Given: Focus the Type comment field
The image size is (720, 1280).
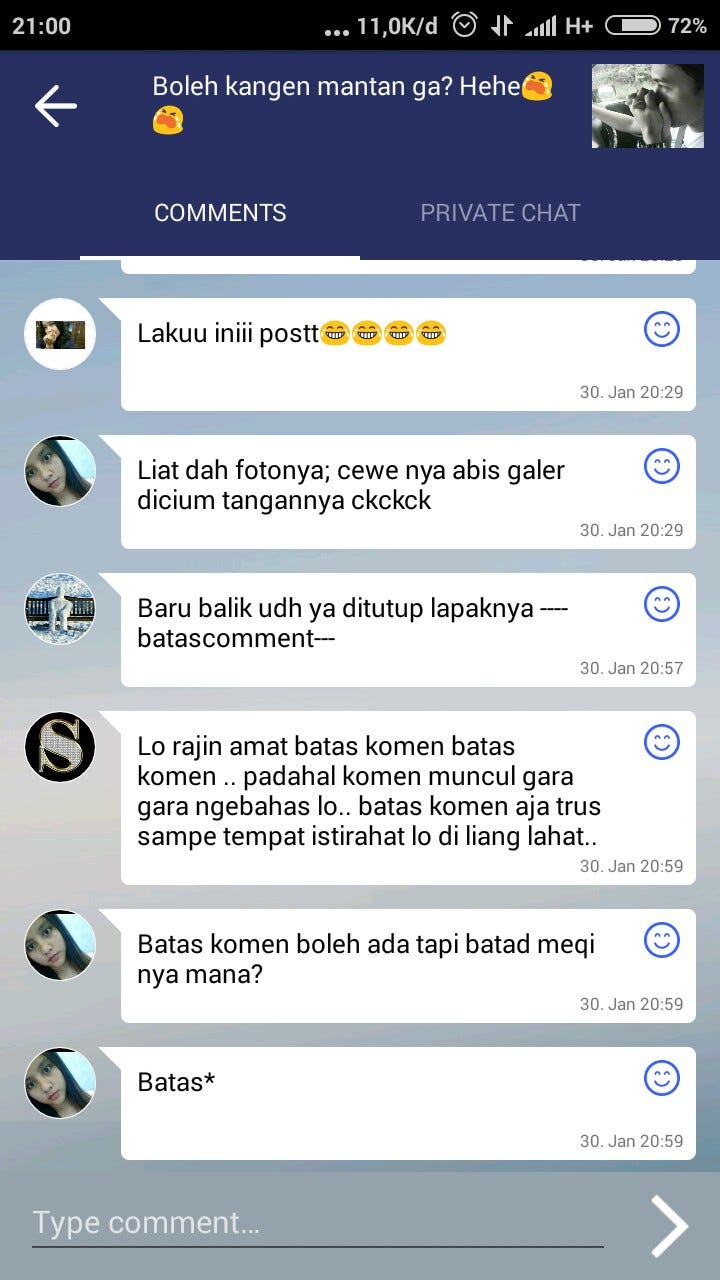Looking at the screenshot, I should click(318, 1224).
